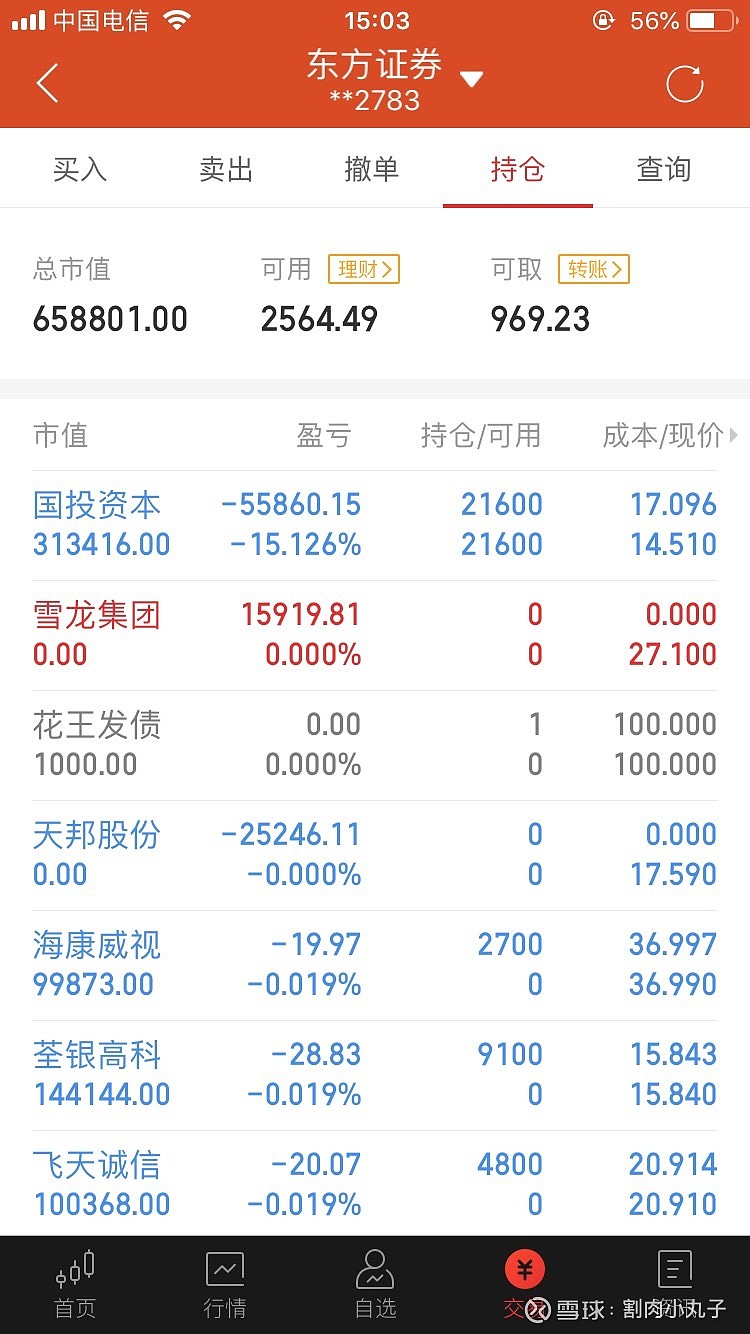Screen dimensions: 750x1334
Task: Open the 理财 wealth management button
Action: pos(363,270)
